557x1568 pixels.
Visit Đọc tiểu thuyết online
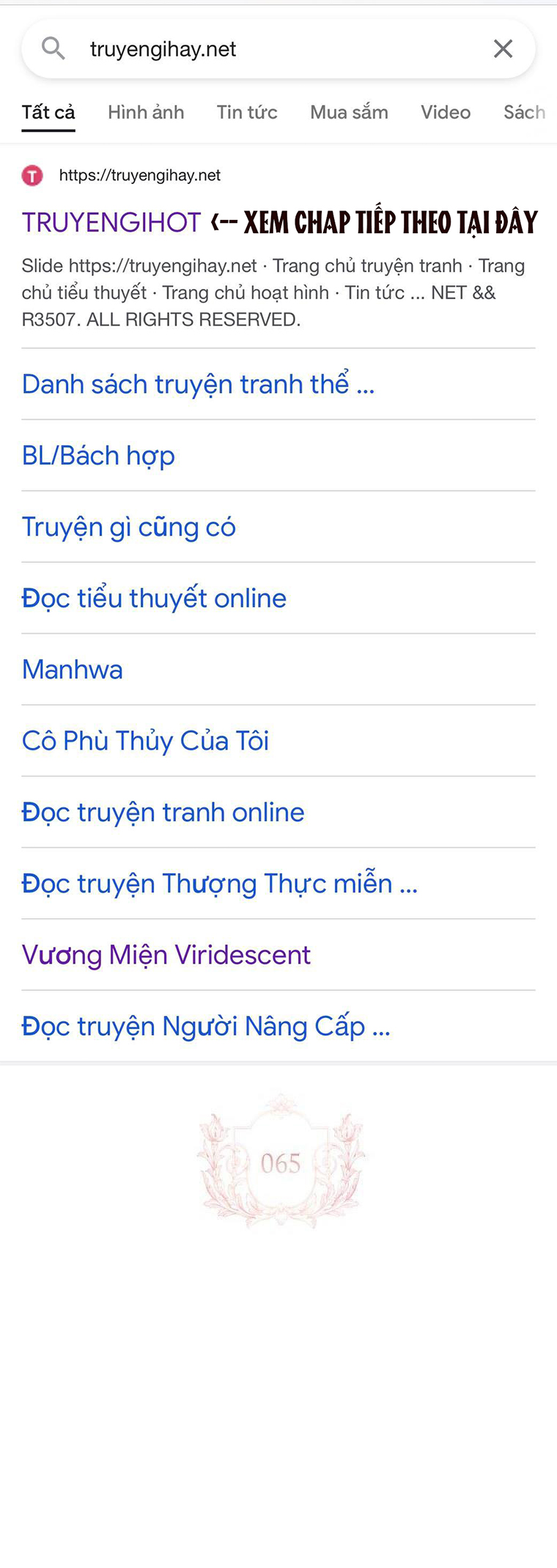pyautogui.click(x=154, y=598)
